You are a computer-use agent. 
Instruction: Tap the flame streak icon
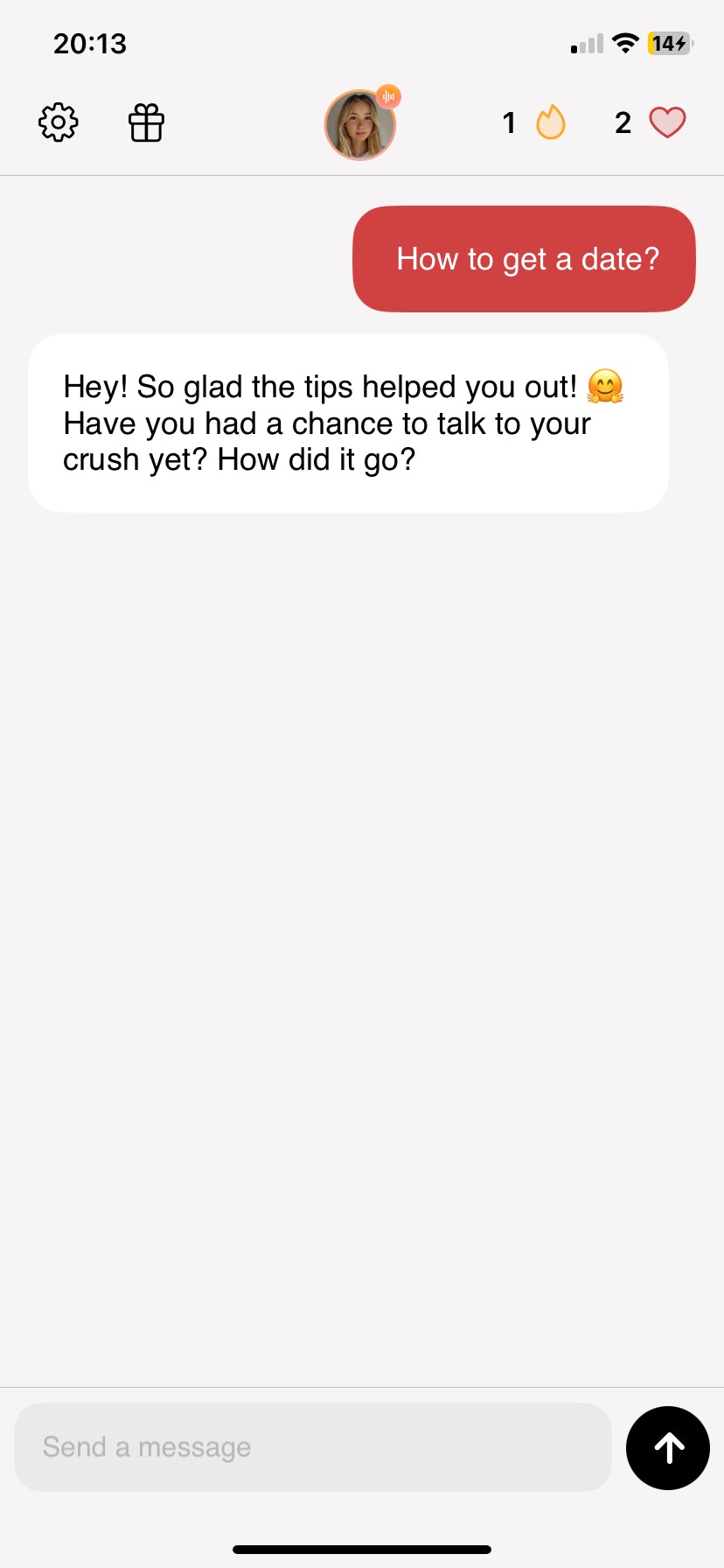point(551,122)
